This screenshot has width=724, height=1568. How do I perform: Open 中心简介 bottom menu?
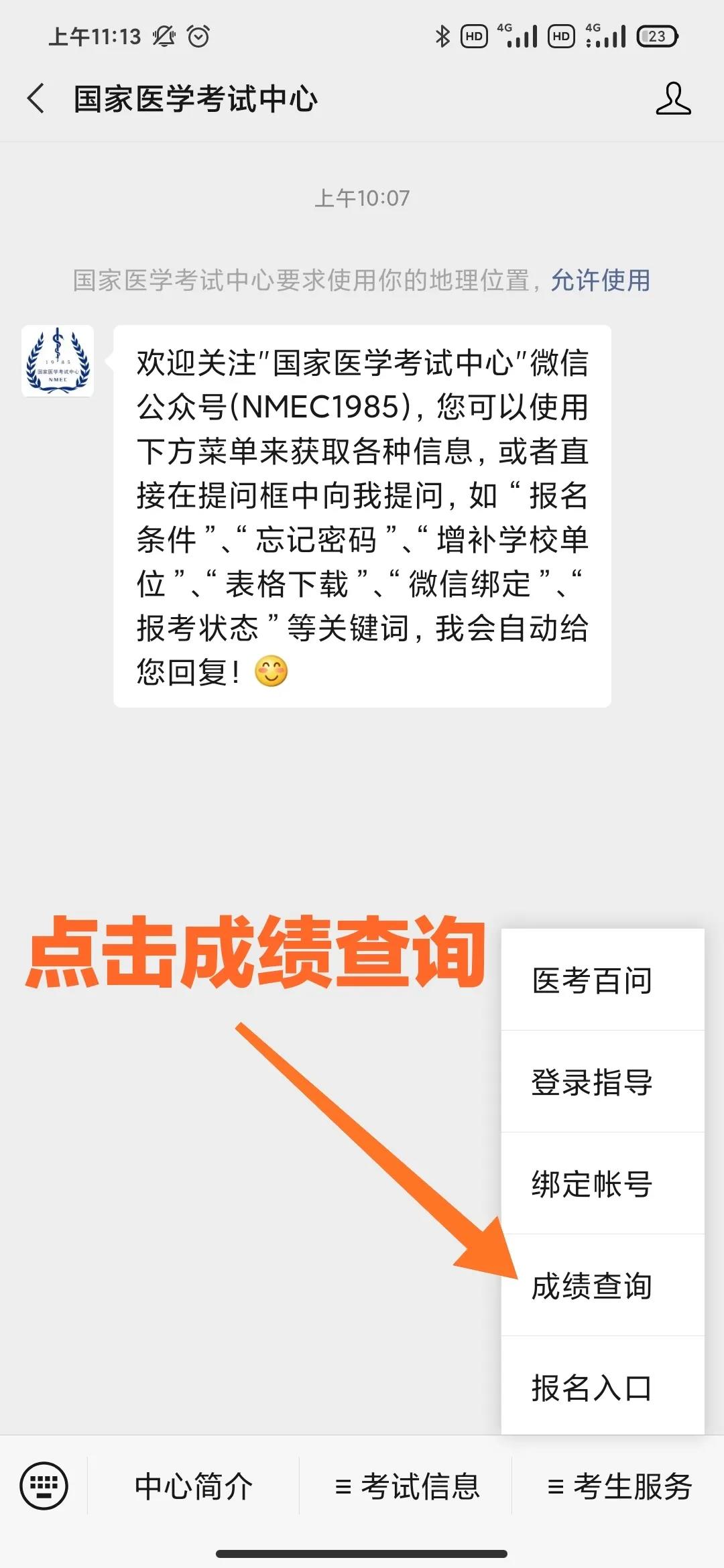[x=194, y=1486]
